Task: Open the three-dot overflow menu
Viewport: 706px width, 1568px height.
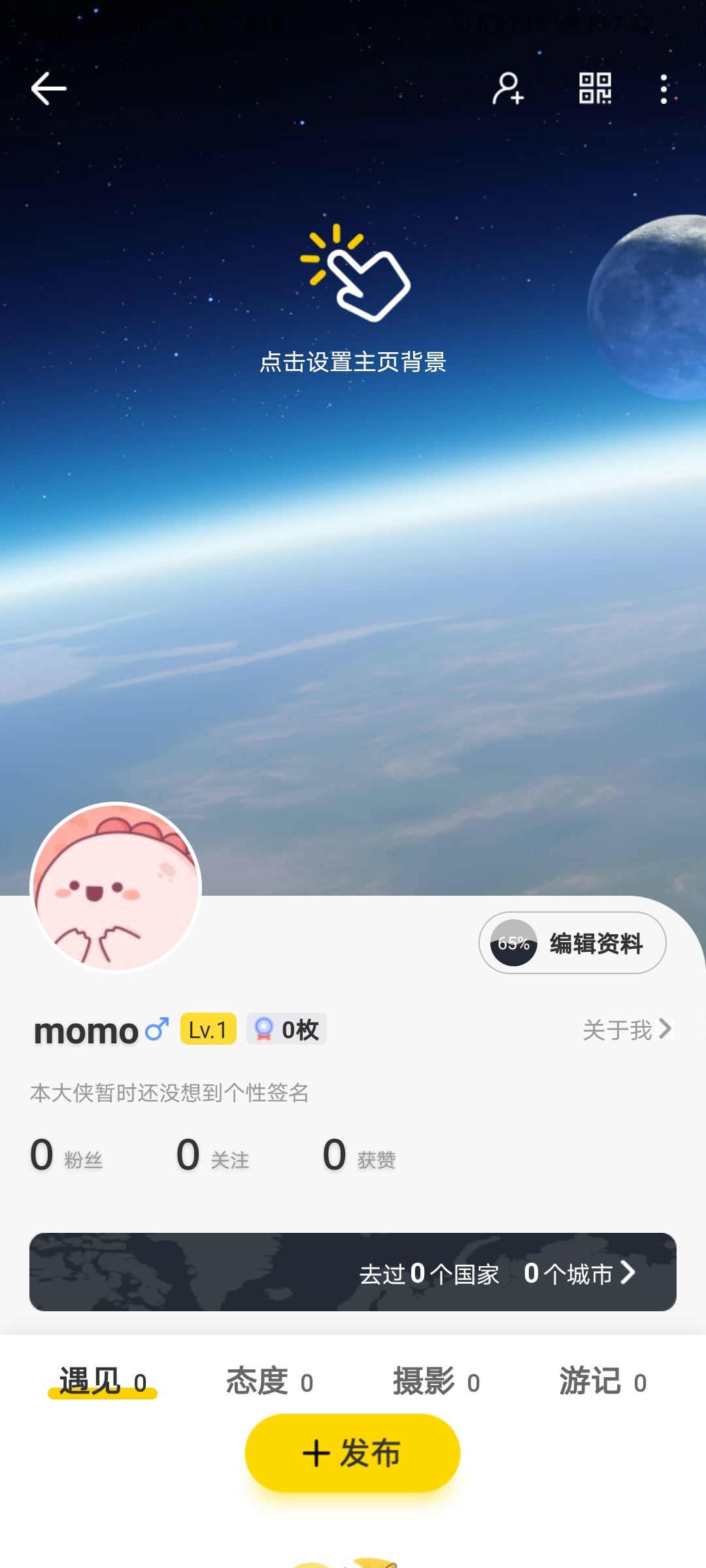Action: [664, 88]
